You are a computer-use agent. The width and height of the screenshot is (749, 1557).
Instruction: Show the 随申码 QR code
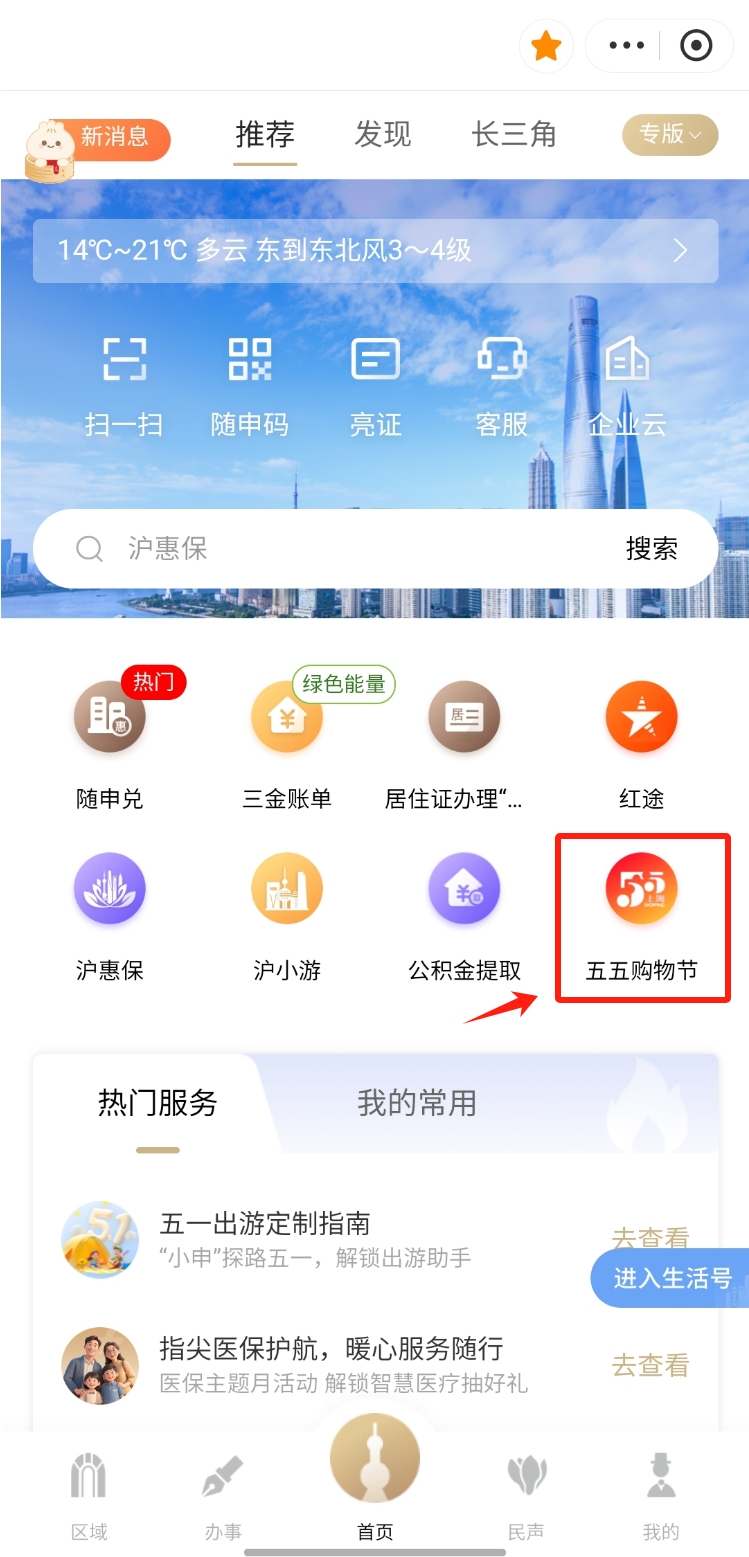pos(249,386)
